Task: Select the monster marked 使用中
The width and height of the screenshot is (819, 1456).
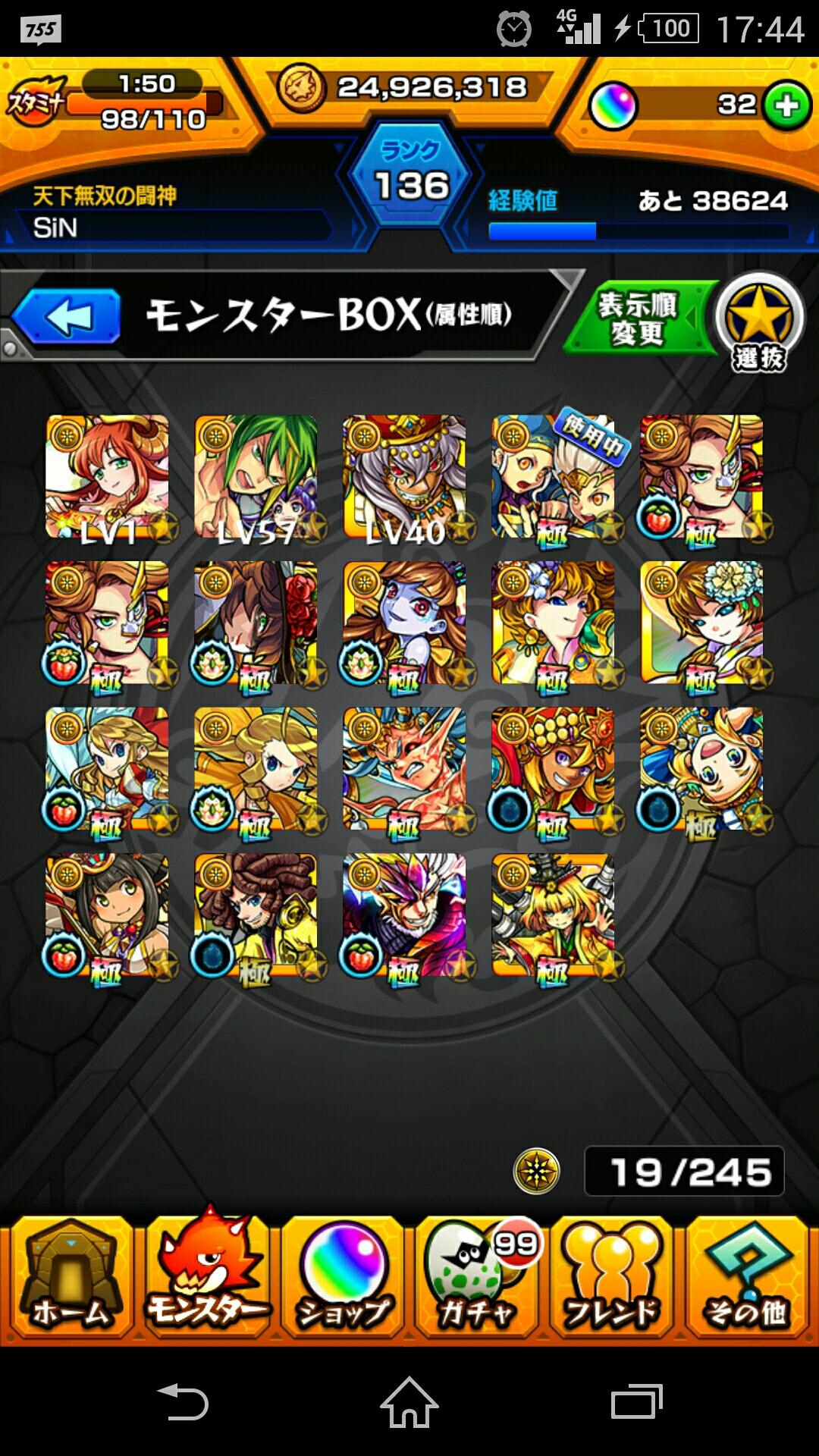Action: [554, 476]
